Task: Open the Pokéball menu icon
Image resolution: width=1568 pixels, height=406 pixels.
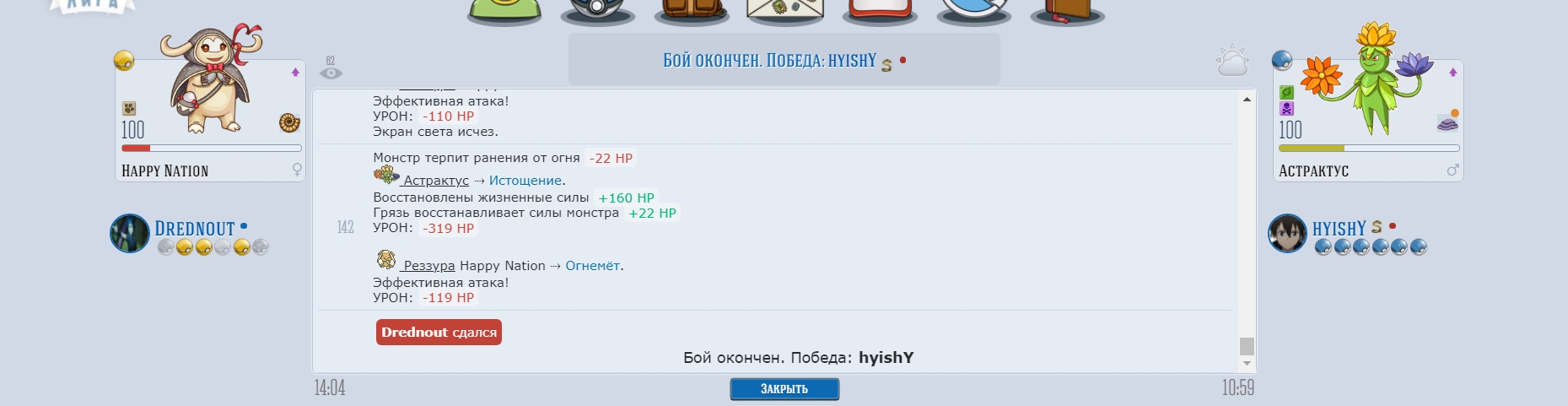Action: pos(597,10)
